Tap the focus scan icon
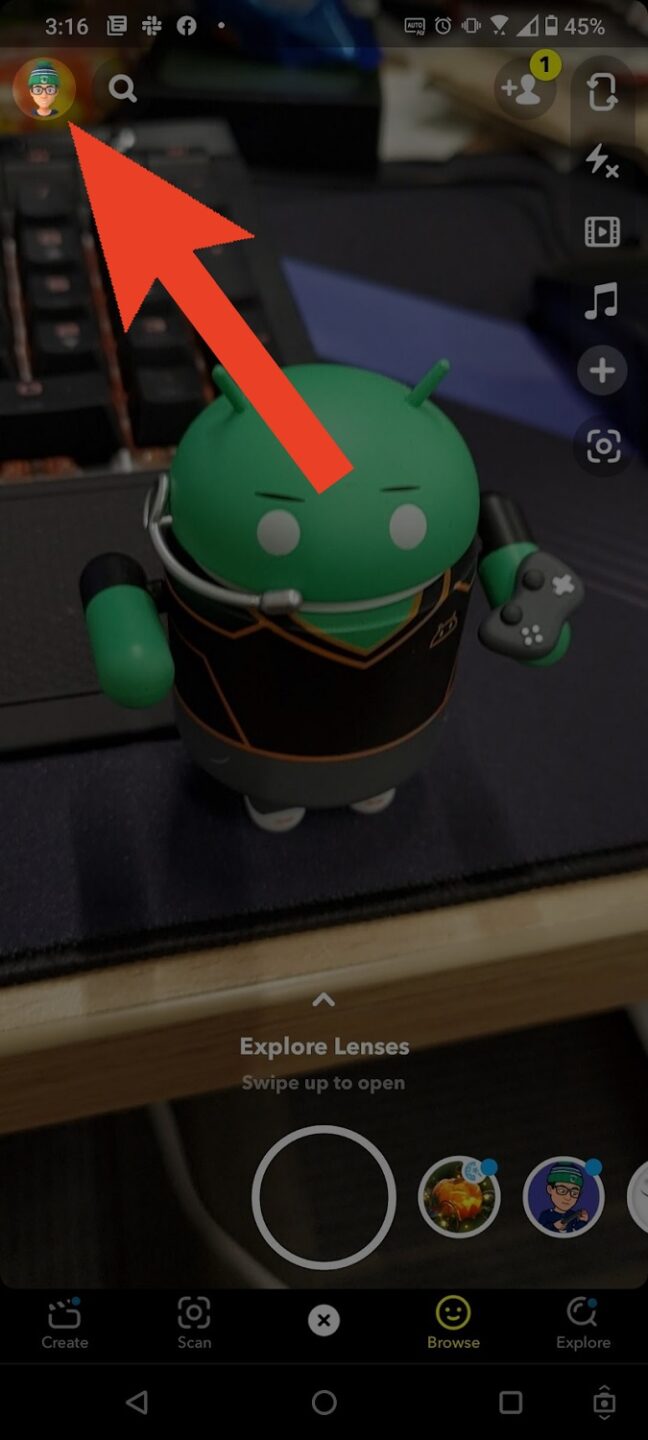 pyautogui.click(x=603, y=445)
